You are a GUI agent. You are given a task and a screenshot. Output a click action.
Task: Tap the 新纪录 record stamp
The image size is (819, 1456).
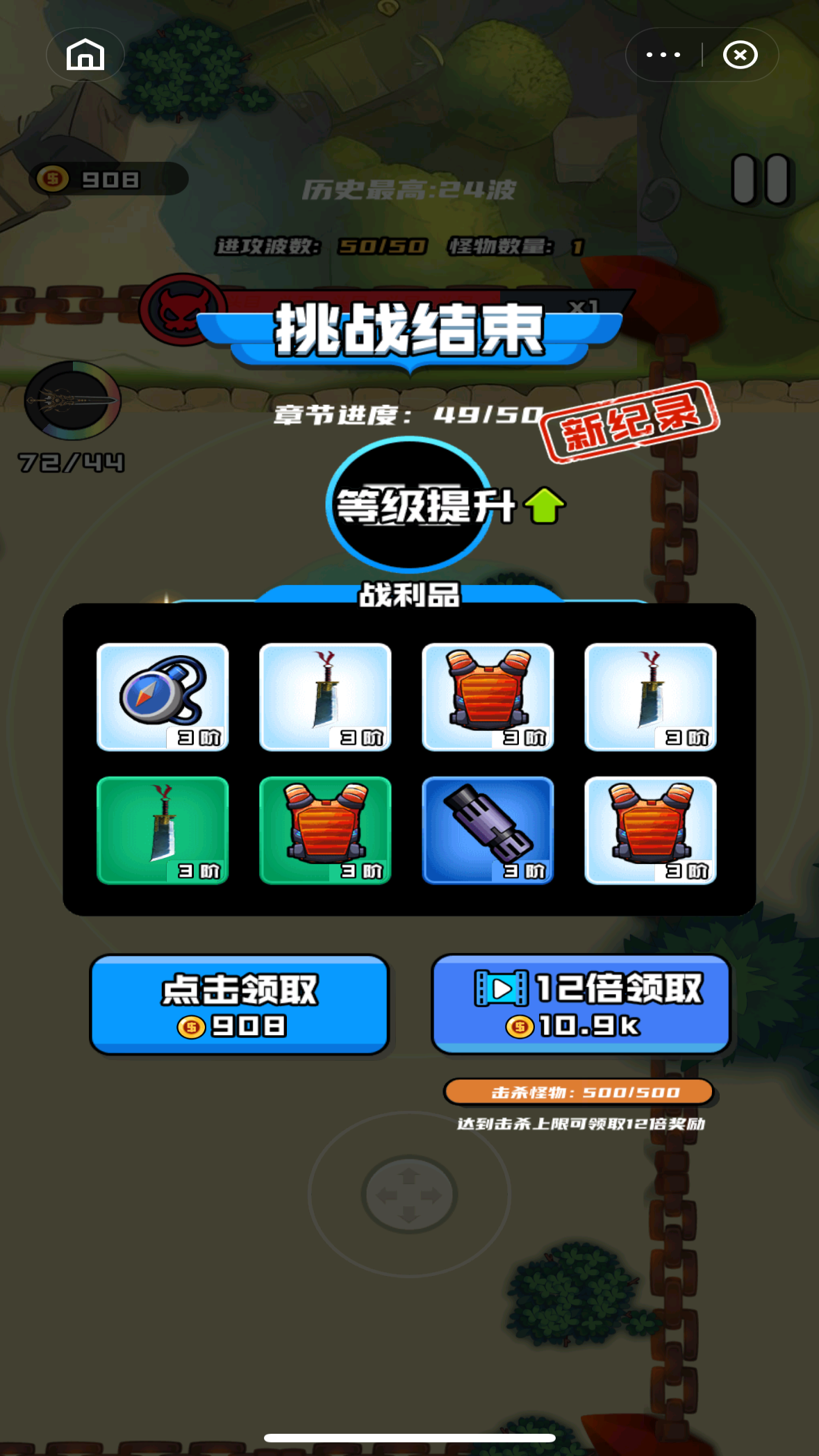pos(631,424)
